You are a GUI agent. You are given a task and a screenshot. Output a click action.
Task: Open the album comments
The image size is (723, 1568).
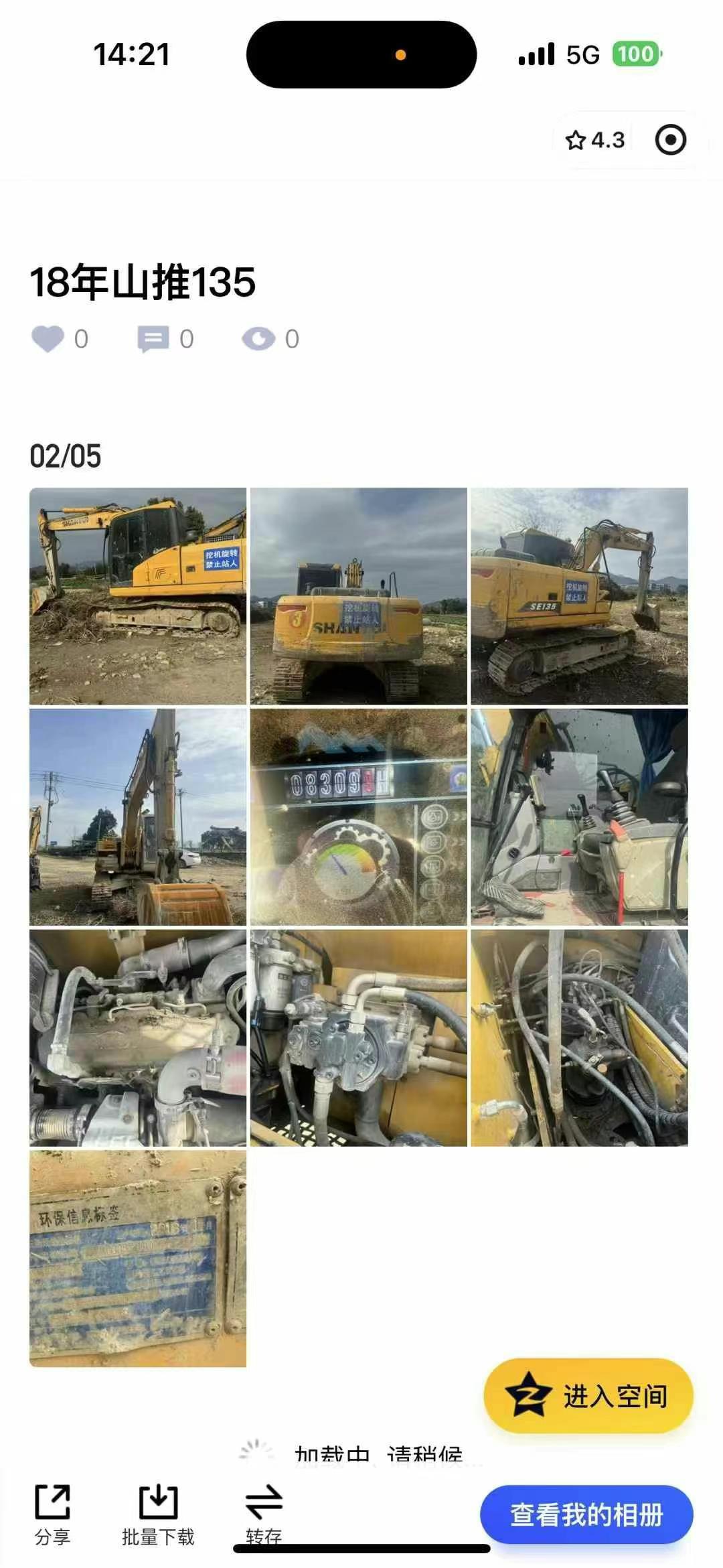pyautogui.click(x=153, y=339)
